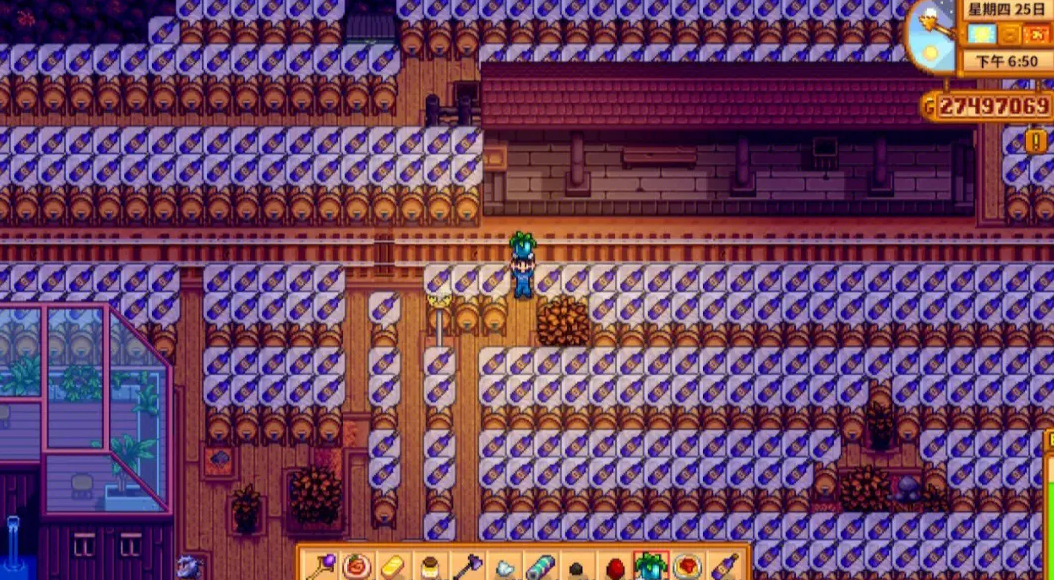Viewport: 1054px width, 580px height.
Task: Equip the dark axe tool
Action: [x=468, y=566]
